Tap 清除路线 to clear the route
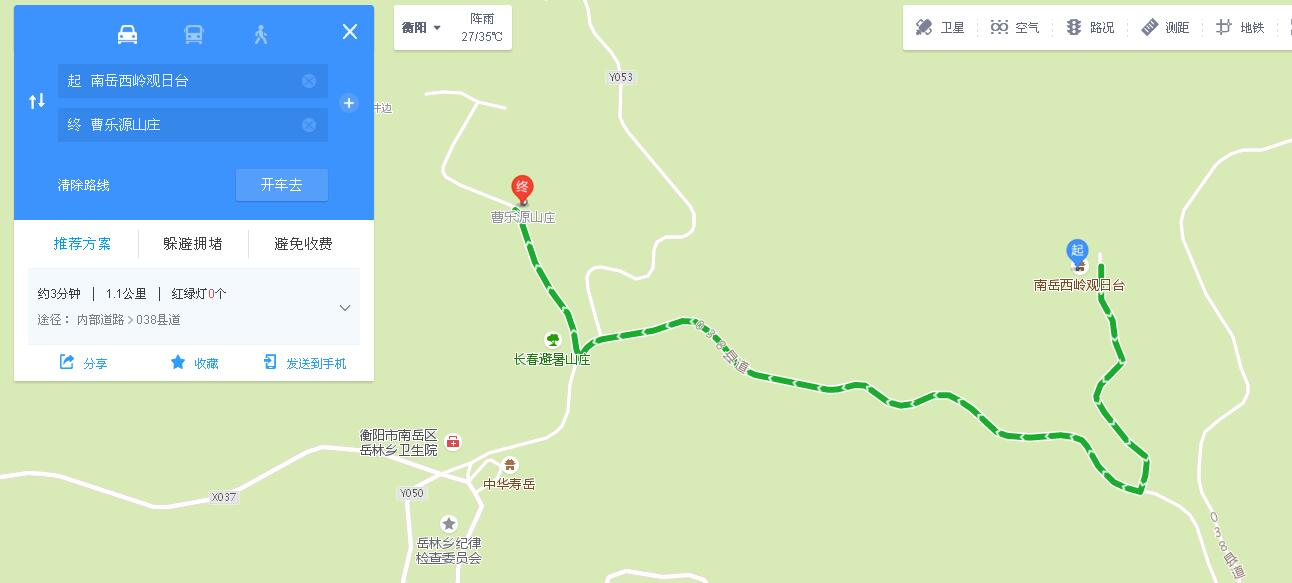The height and width of the screenshot is (583, 1292). coord(84,185)
